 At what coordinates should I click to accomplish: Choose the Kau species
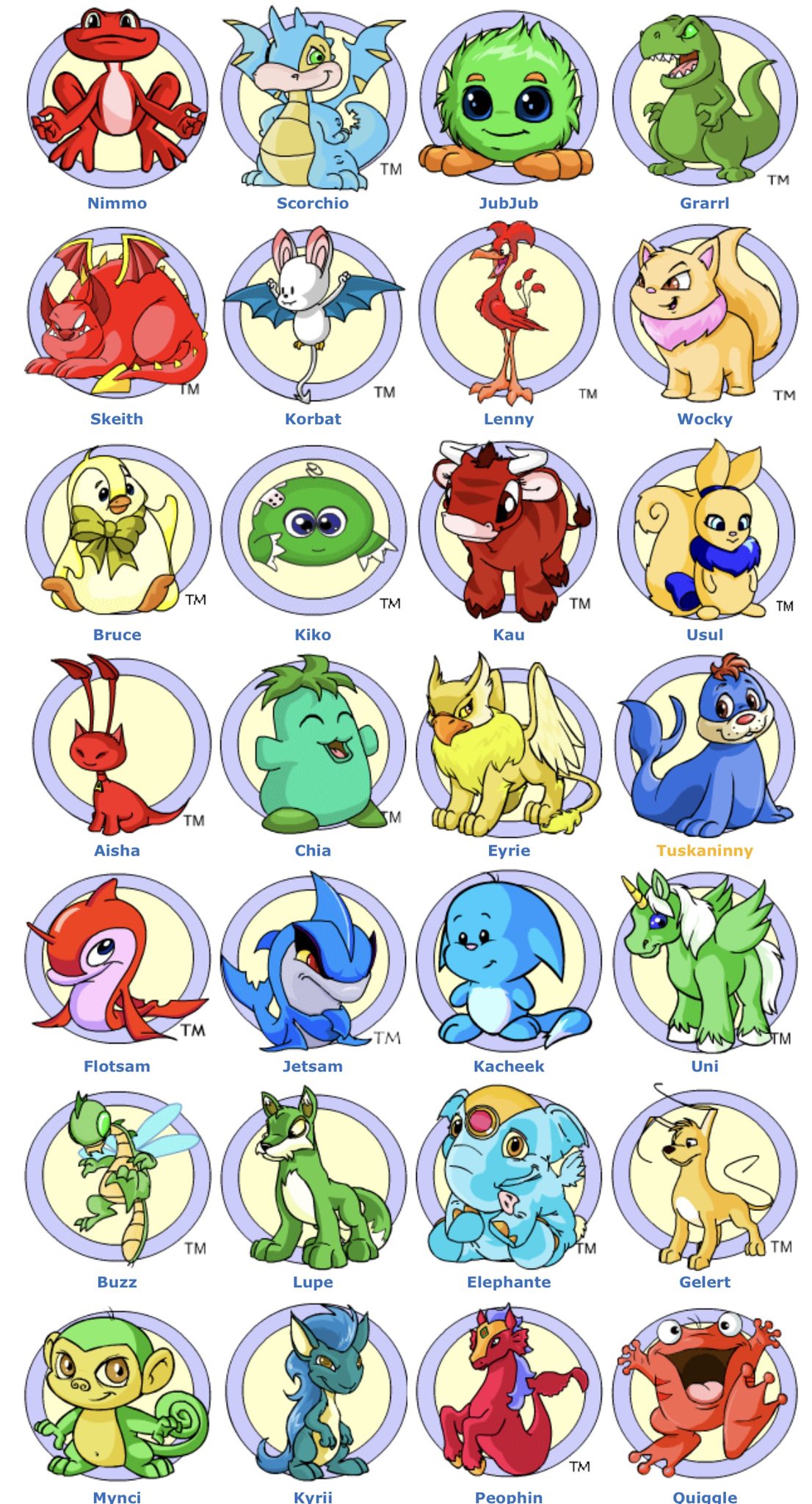508,635
